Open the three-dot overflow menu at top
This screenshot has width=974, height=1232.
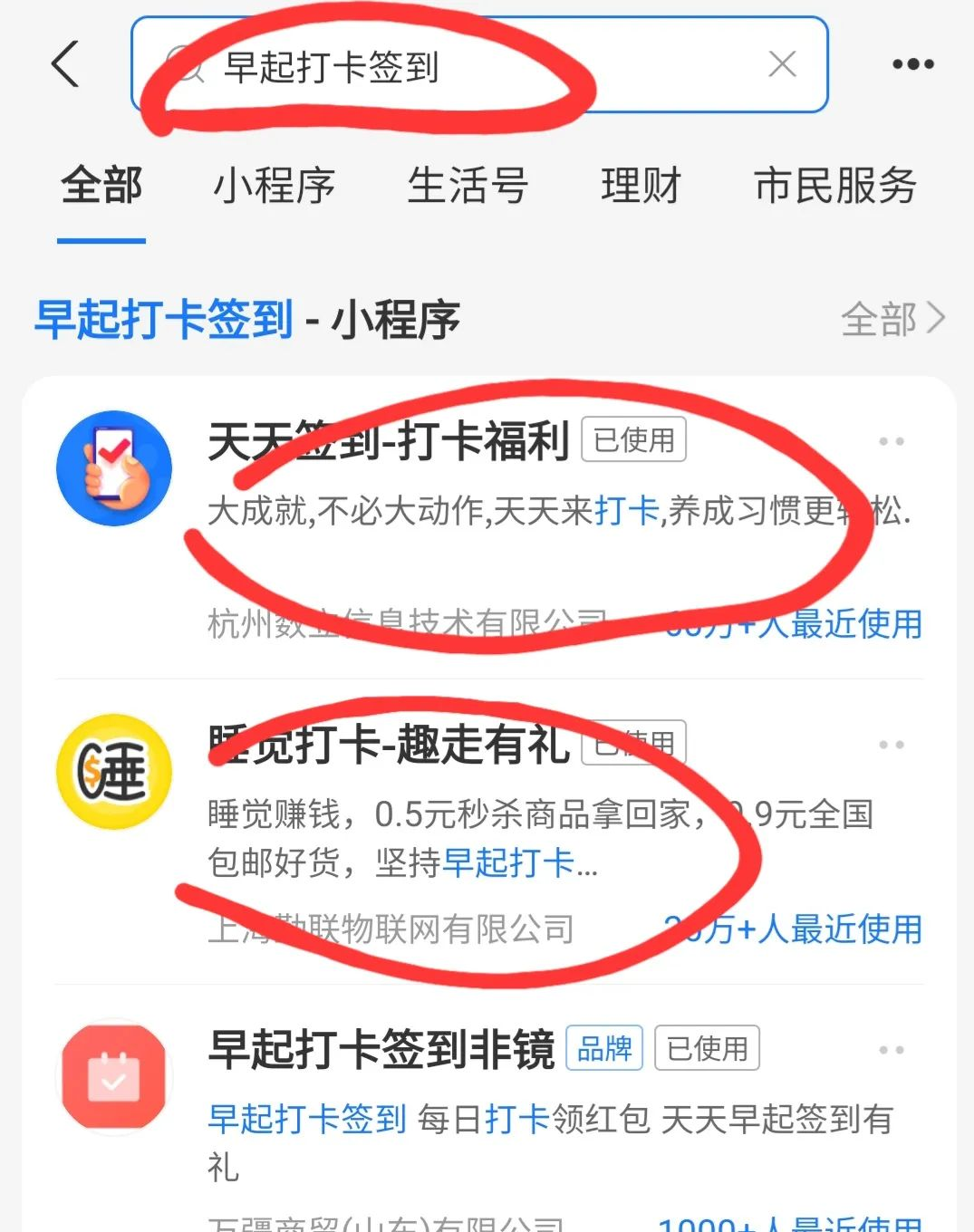point(912,64)
